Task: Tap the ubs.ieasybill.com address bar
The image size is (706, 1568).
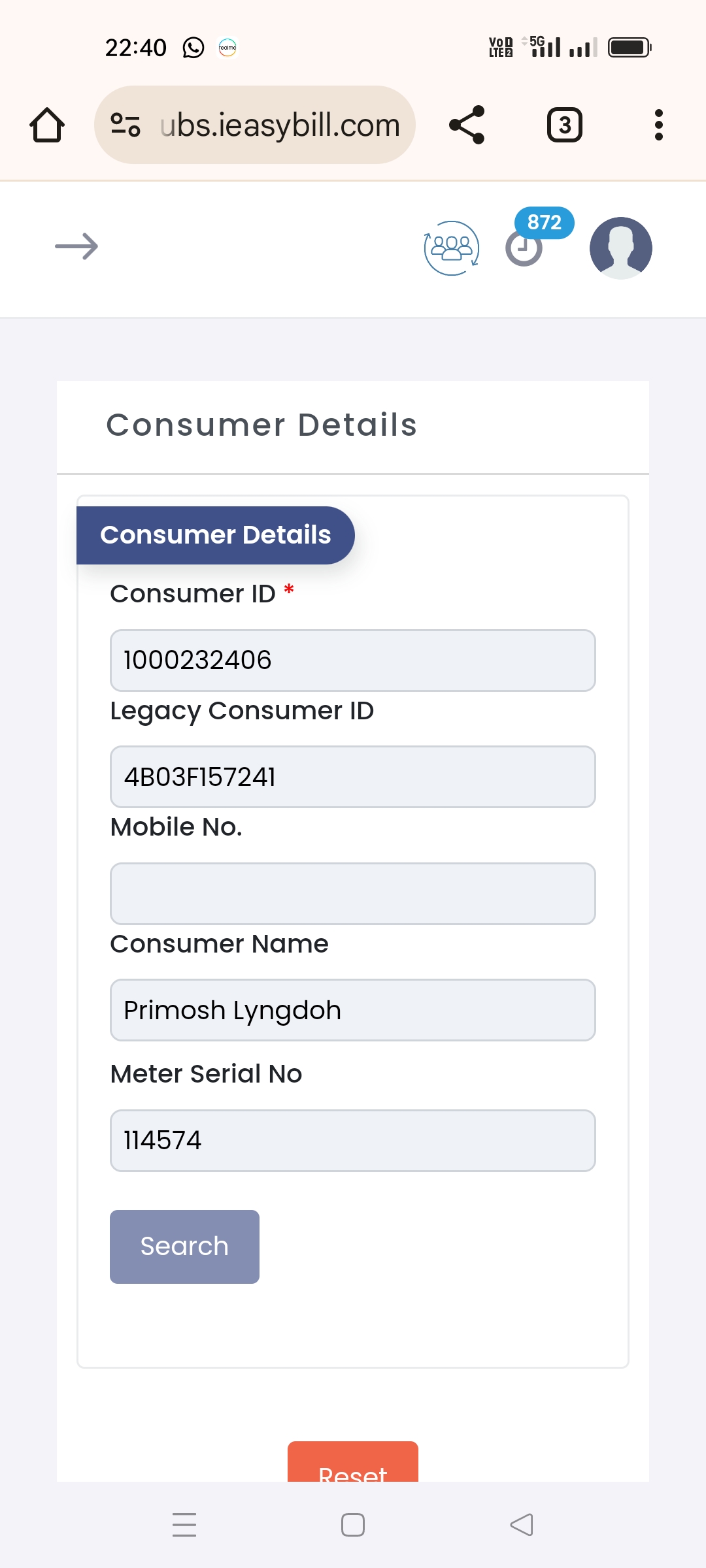Action: point(255,125)
